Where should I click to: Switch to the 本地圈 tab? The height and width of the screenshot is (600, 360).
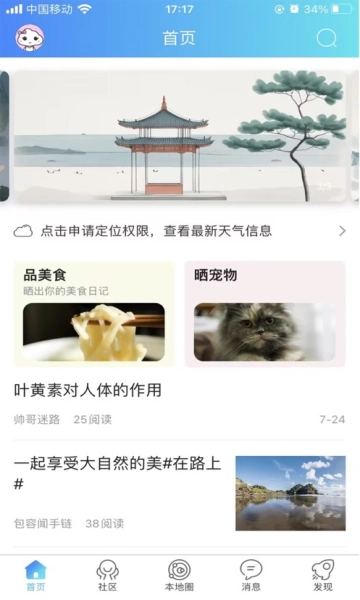click(x=179, y=576)
